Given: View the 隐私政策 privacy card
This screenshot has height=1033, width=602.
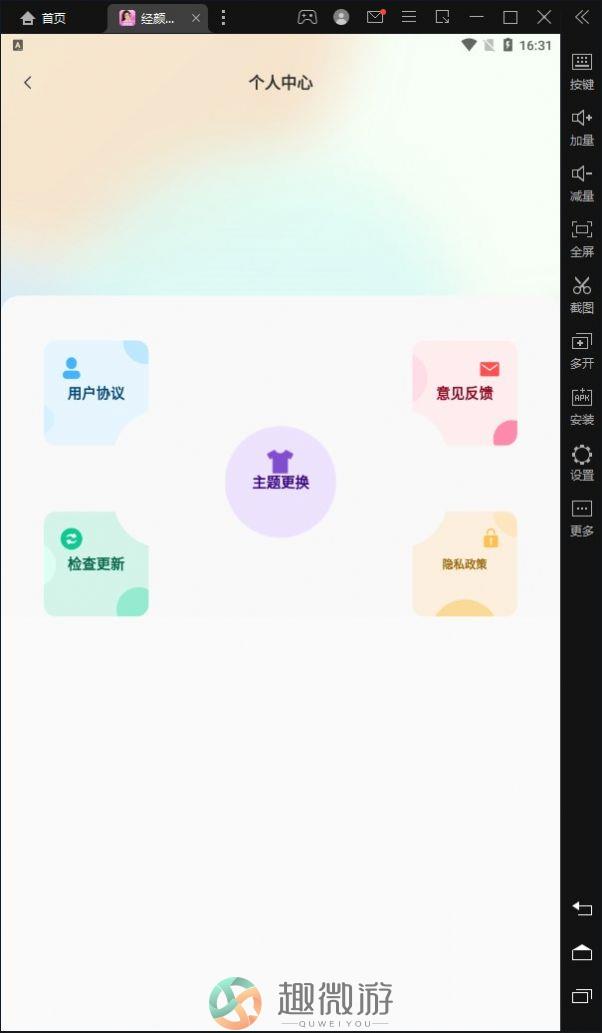Looking at the screenshot, I should click(465, 563).
